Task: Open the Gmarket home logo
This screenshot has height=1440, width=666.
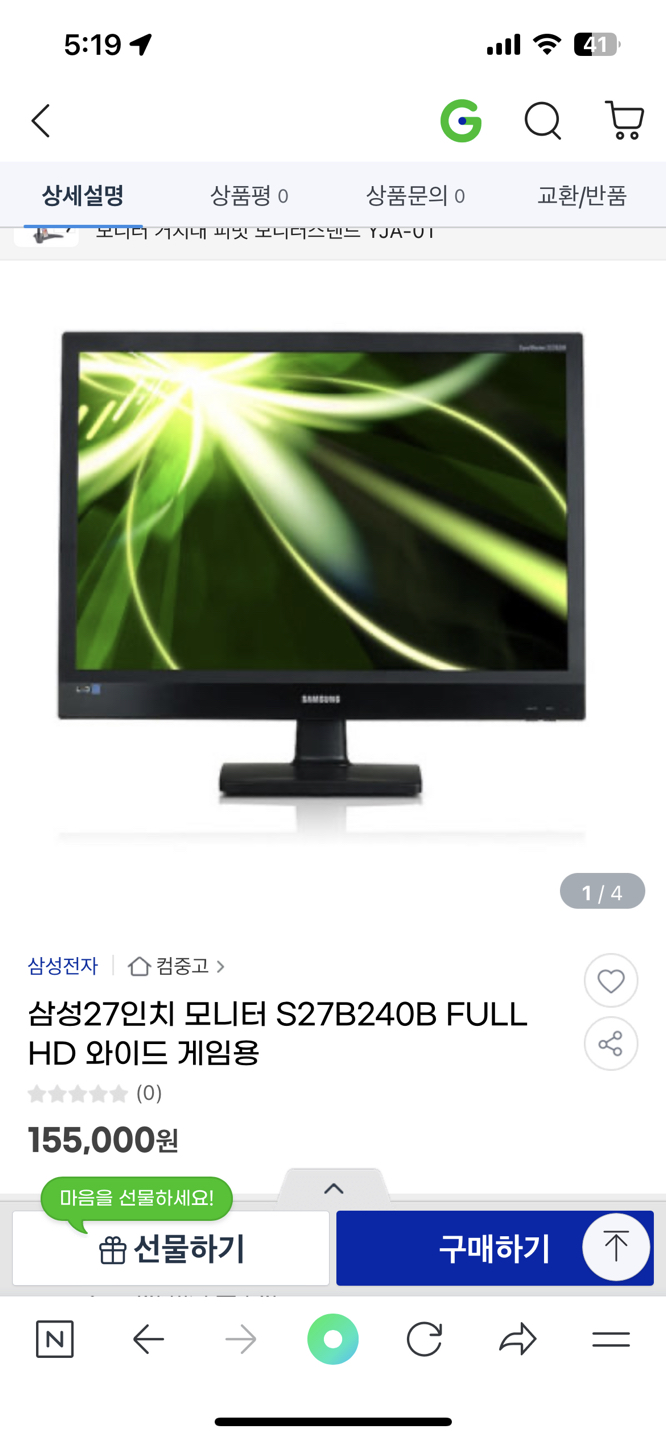Action: pos(461,122)
